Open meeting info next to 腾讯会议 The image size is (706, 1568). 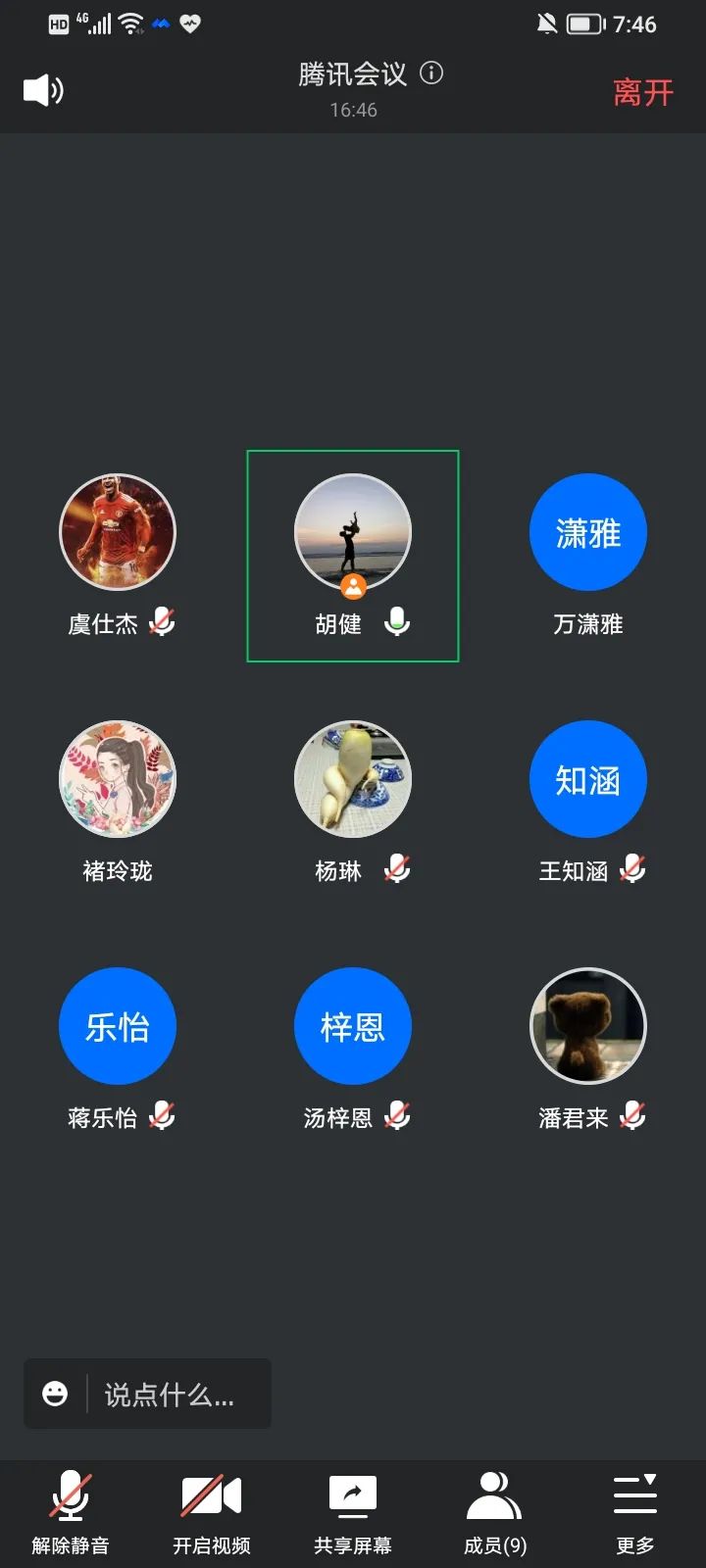[x=431, y=73]
